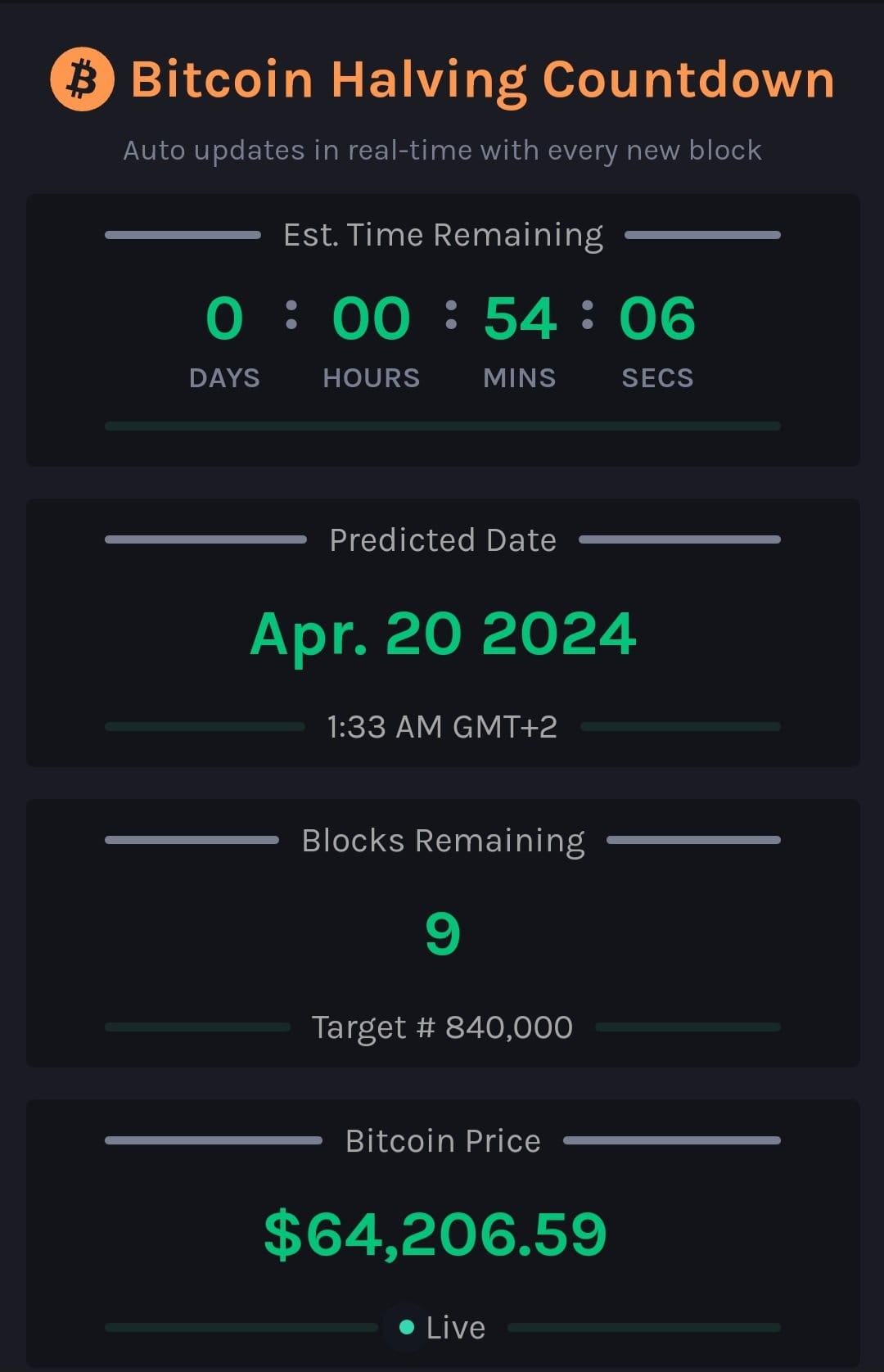Viewport: 884px width, 1372px height.
Task: Click the green Live status dot
Action: point(407,1326)
